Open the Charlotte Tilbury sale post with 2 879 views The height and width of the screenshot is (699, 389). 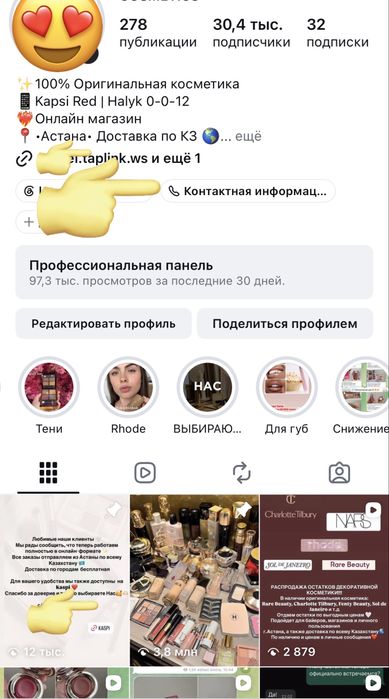[x=324, y=580]
